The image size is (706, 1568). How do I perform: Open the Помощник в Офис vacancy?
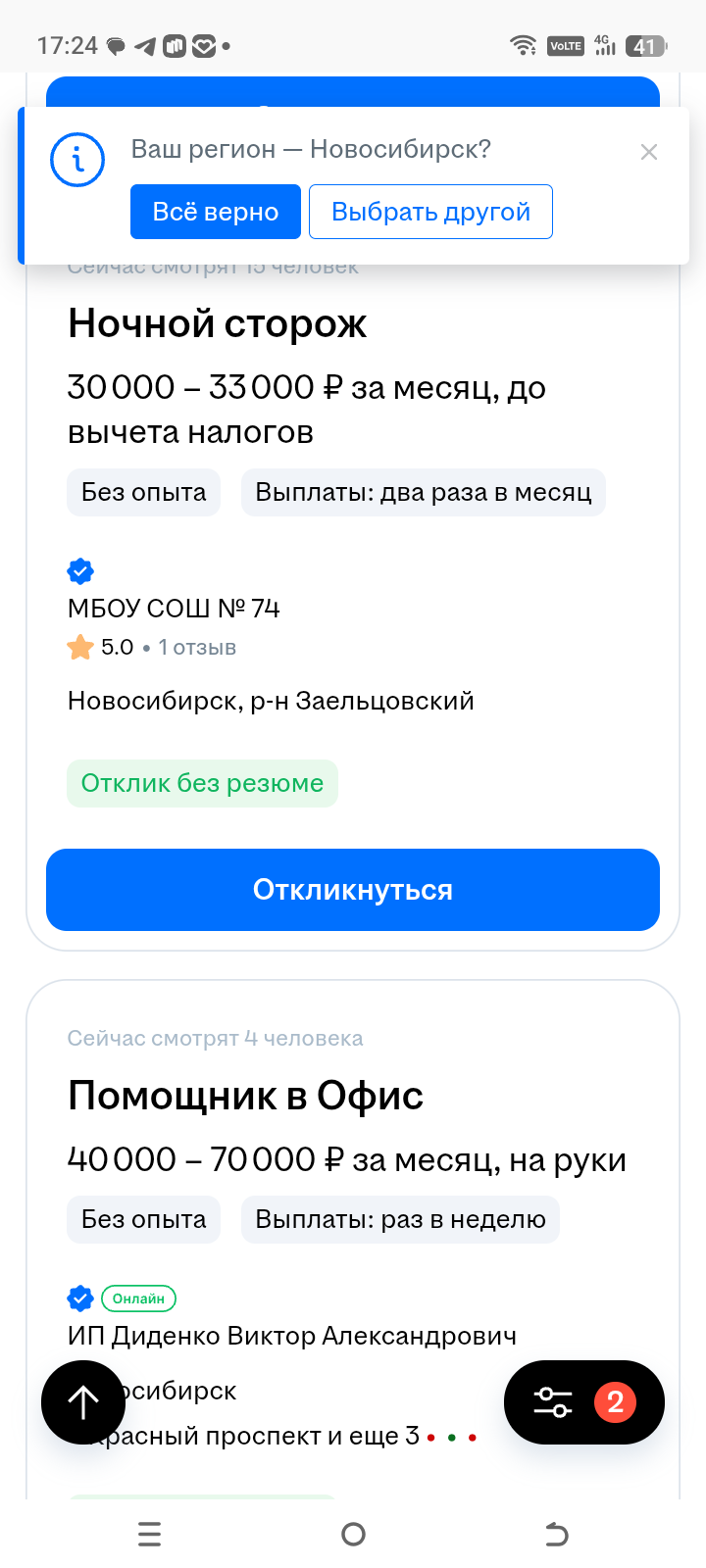[245, 1096]
